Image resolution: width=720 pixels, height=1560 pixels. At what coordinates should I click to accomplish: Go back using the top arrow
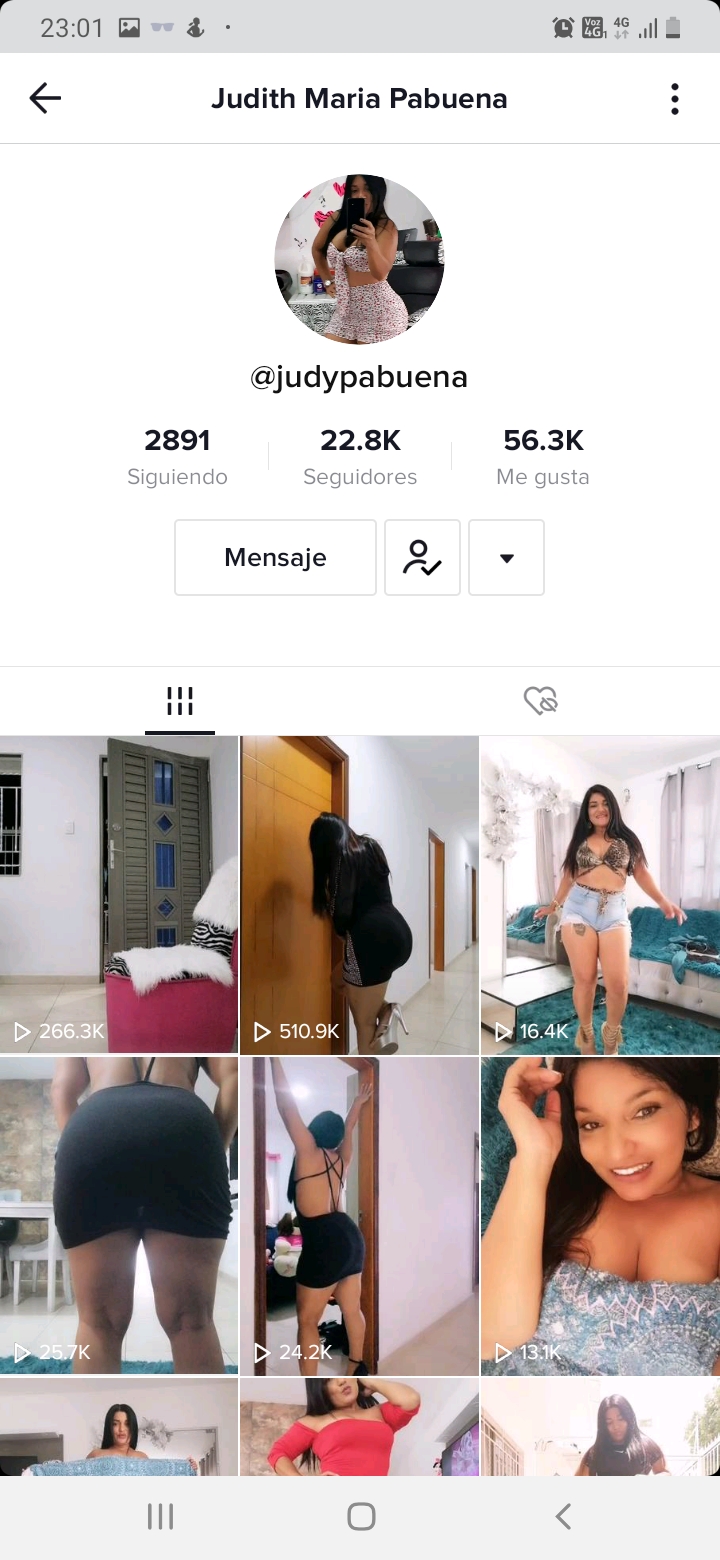click(x=45, y=98)
